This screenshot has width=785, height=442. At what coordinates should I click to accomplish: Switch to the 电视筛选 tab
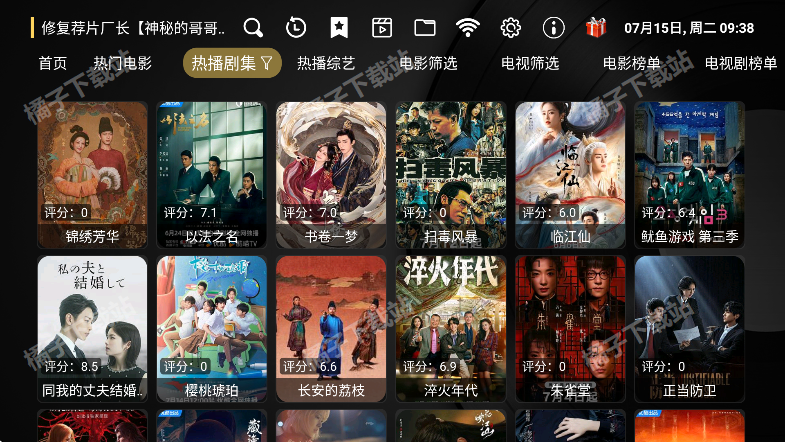pos(530,64)
